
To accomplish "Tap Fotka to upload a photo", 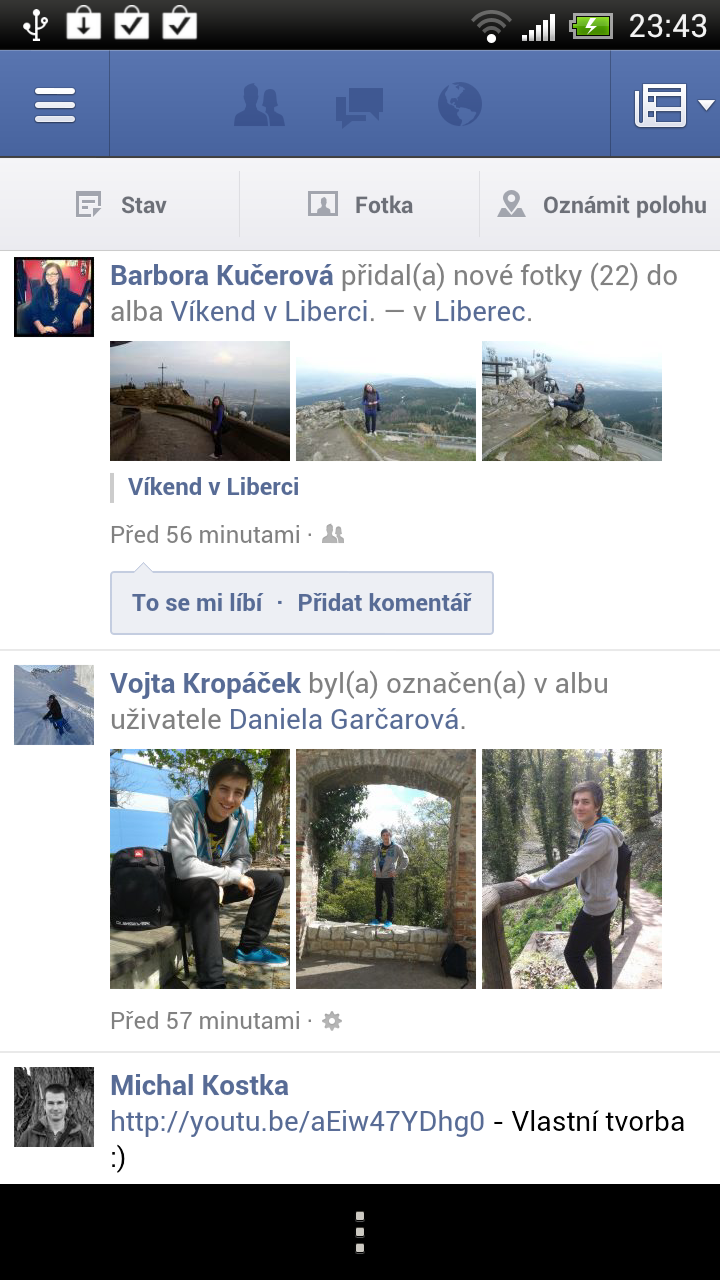I will click(x=360, y=205).
